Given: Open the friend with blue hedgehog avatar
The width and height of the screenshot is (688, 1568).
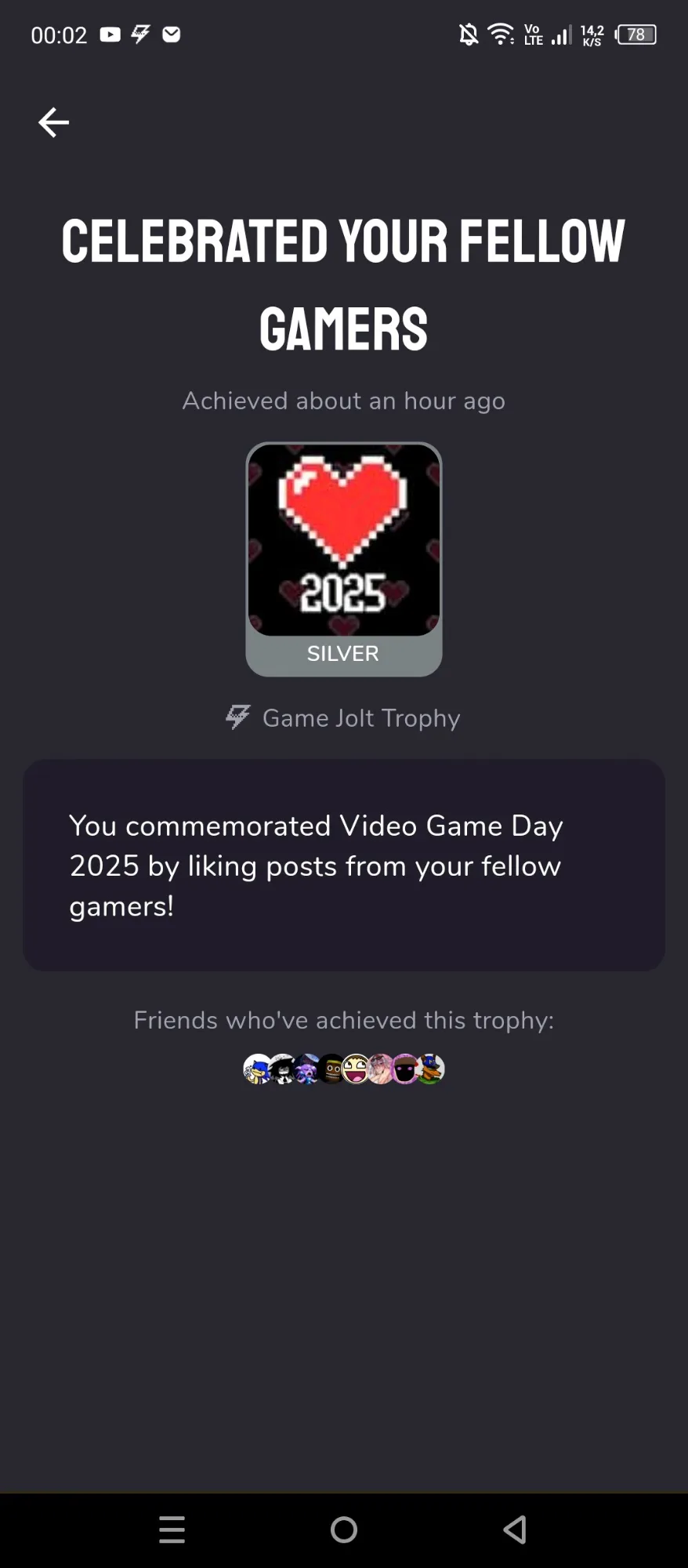Looking at the screenshot, I should 257,1069.
